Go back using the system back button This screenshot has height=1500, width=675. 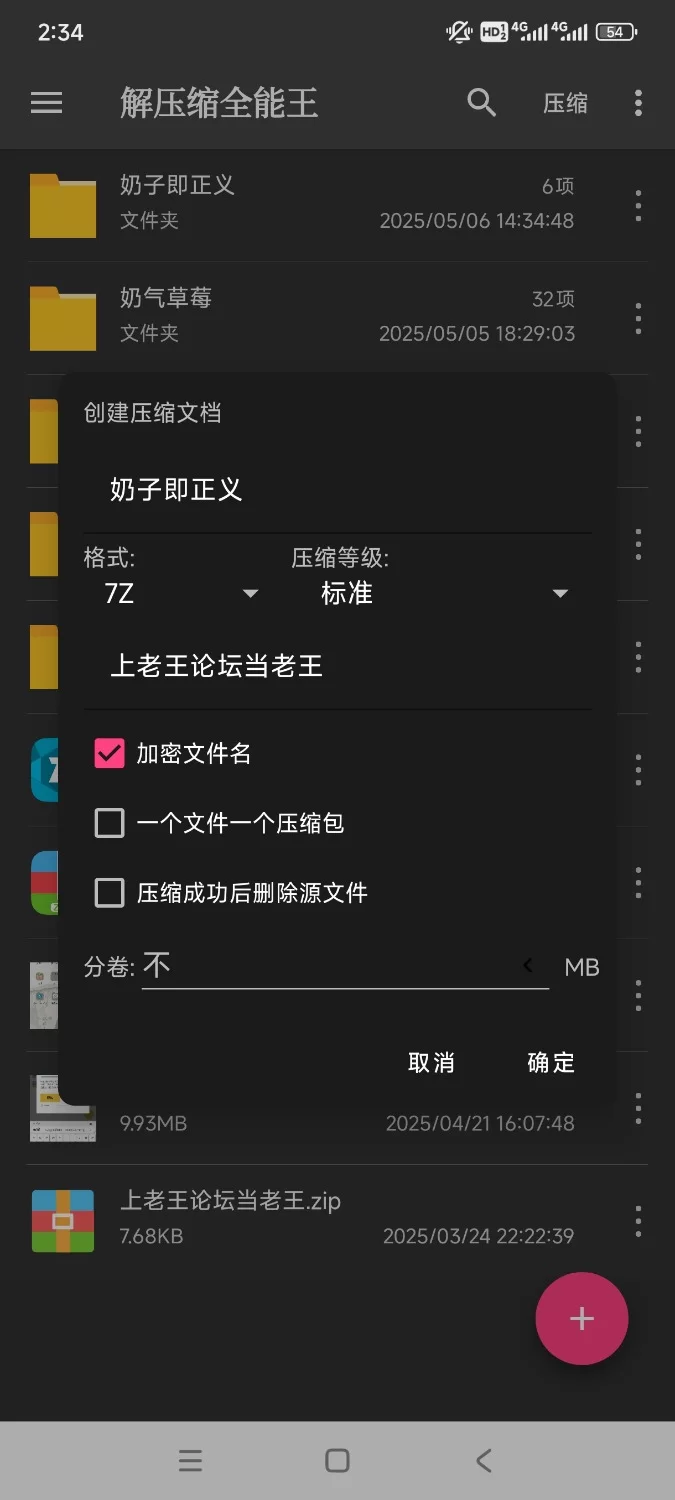click(484, 1461)
